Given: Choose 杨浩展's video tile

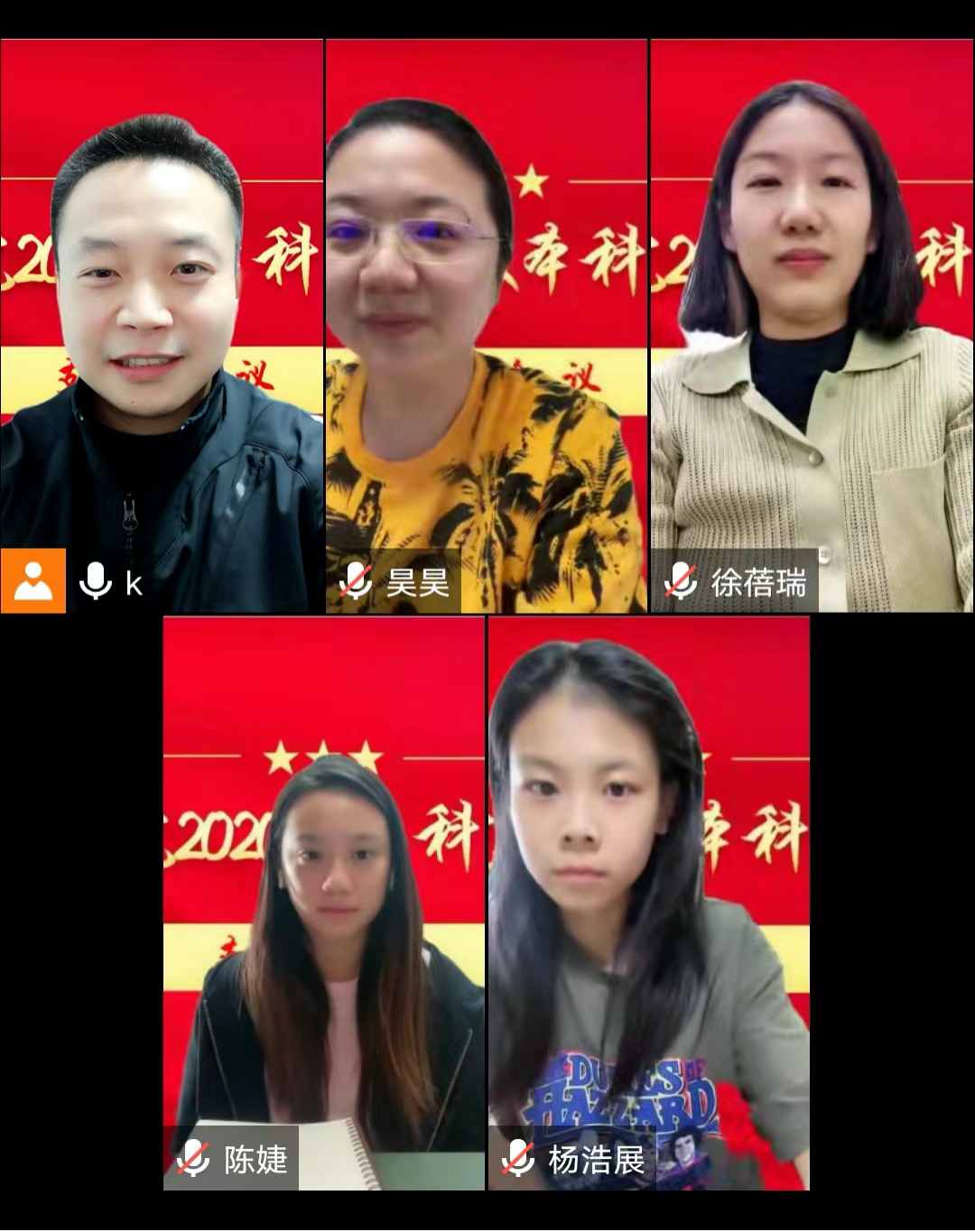Looking at the screenshot, I should pos(648,903).
